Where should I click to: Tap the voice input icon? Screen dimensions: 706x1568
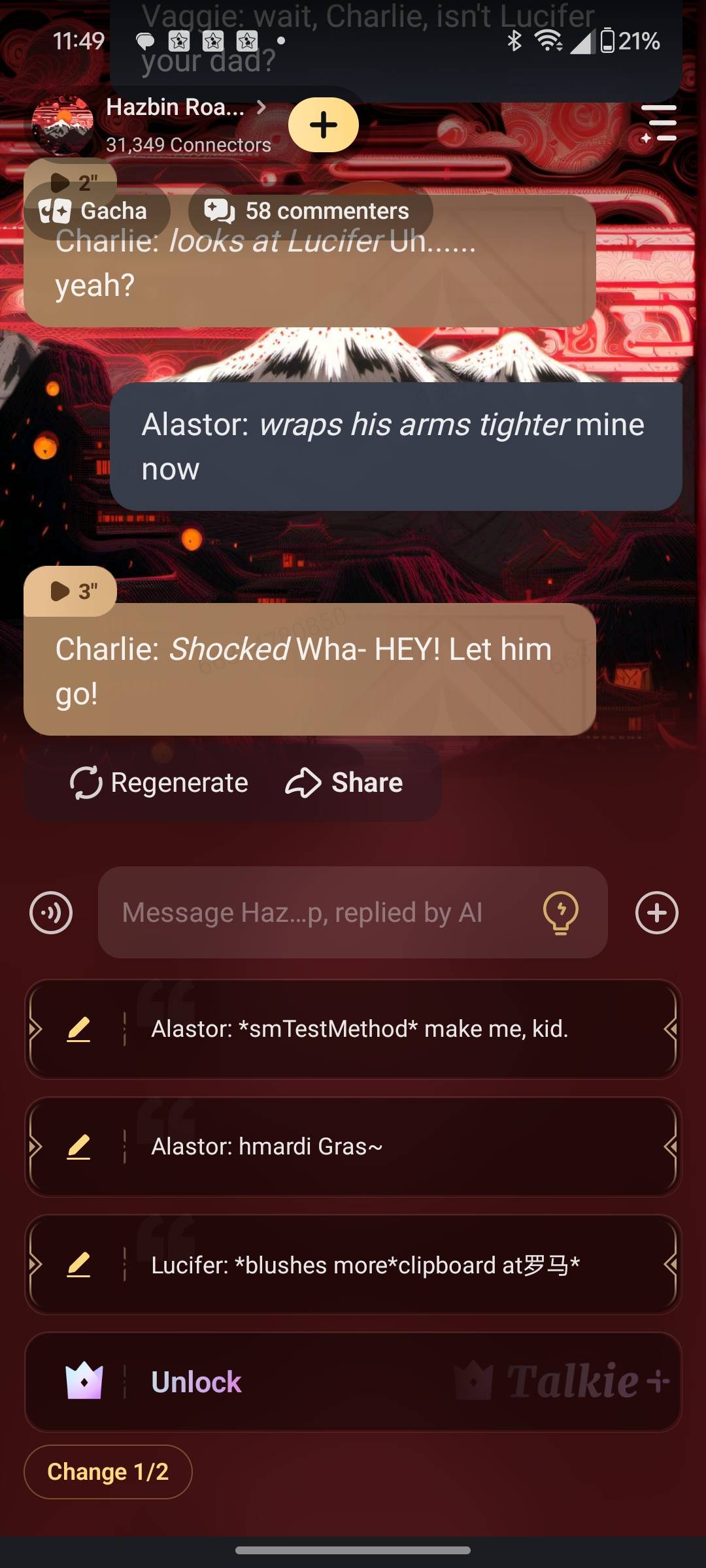[x=51, y=913]
